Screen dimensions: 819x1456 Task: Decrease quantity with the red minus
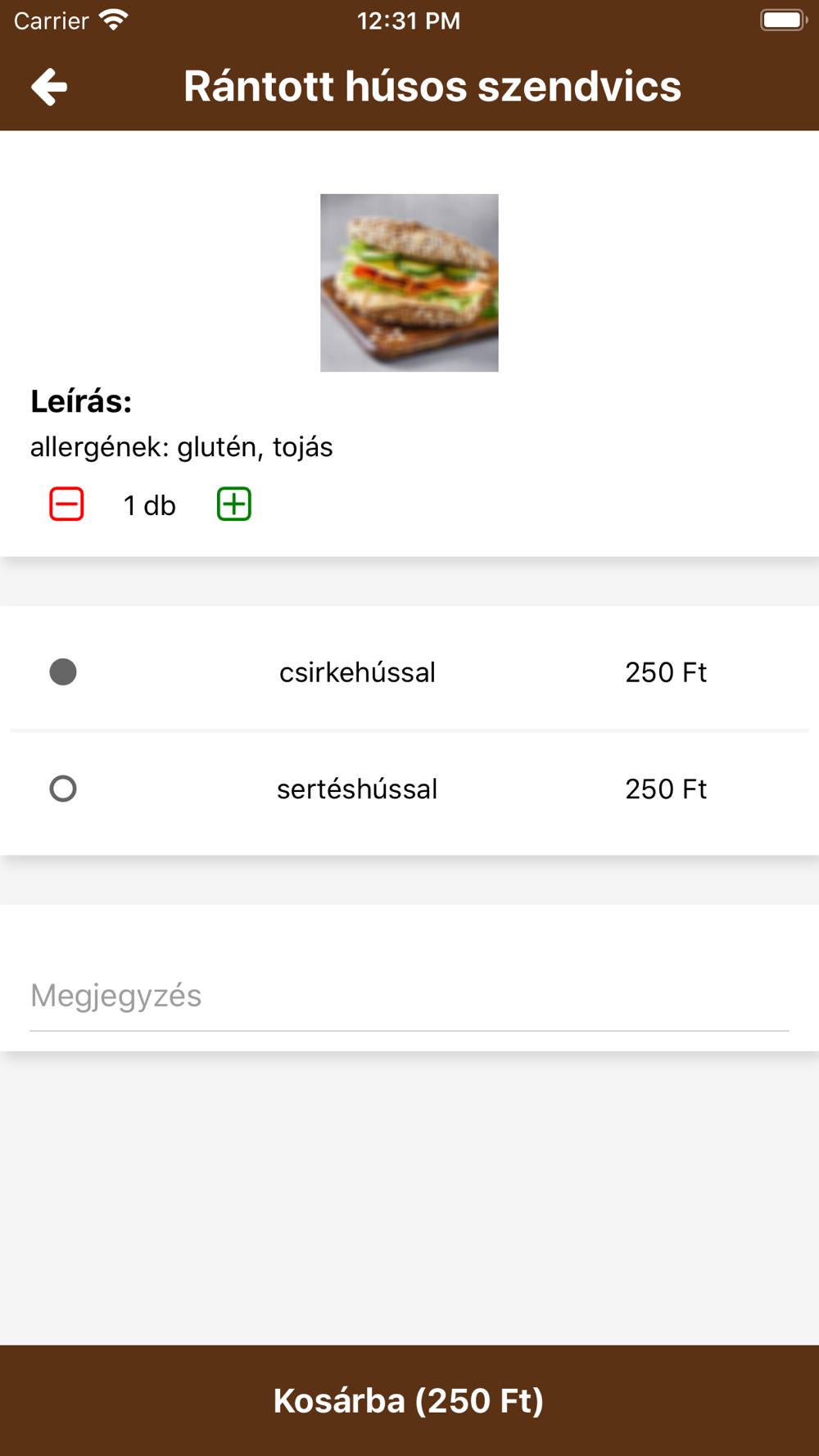[66, 504]
